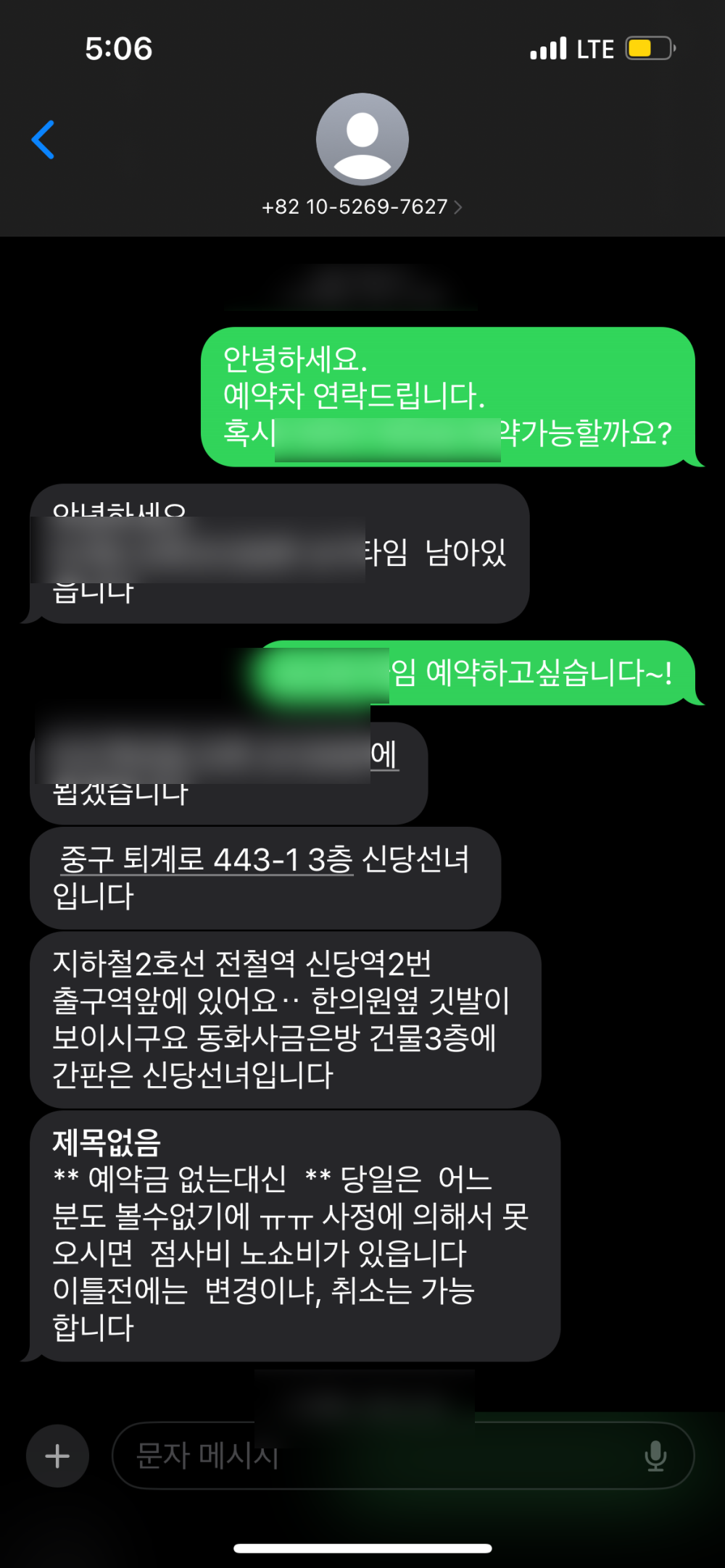Viewport: 725px width, 1568px height.
Task: Start dictation with the microphone icon
Action: tap(655, 1456)
